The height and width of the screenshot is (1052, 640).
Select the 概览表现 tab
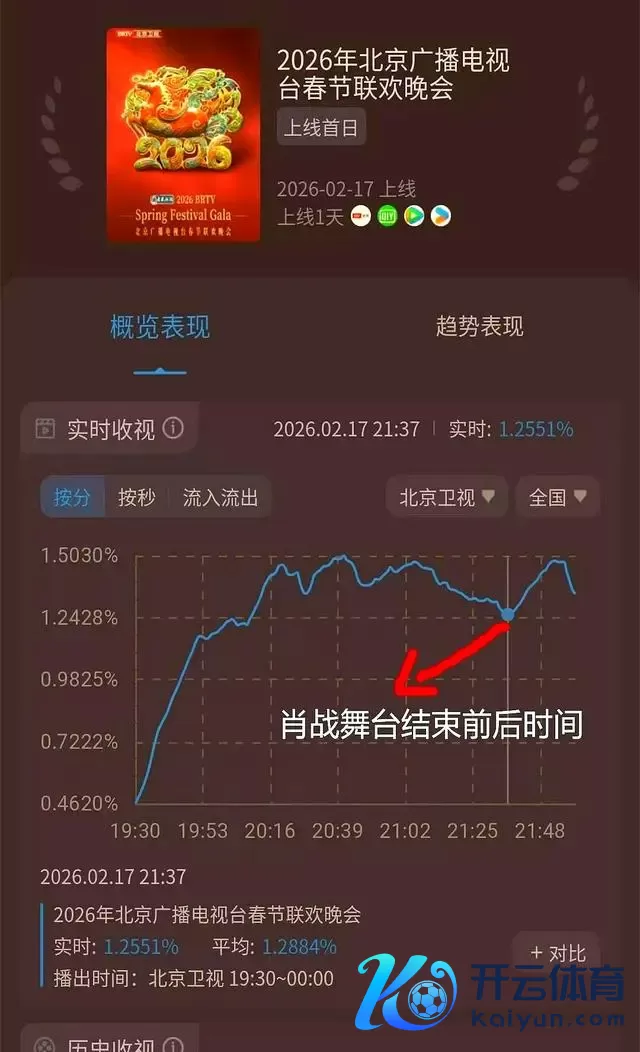pos(160,327)
